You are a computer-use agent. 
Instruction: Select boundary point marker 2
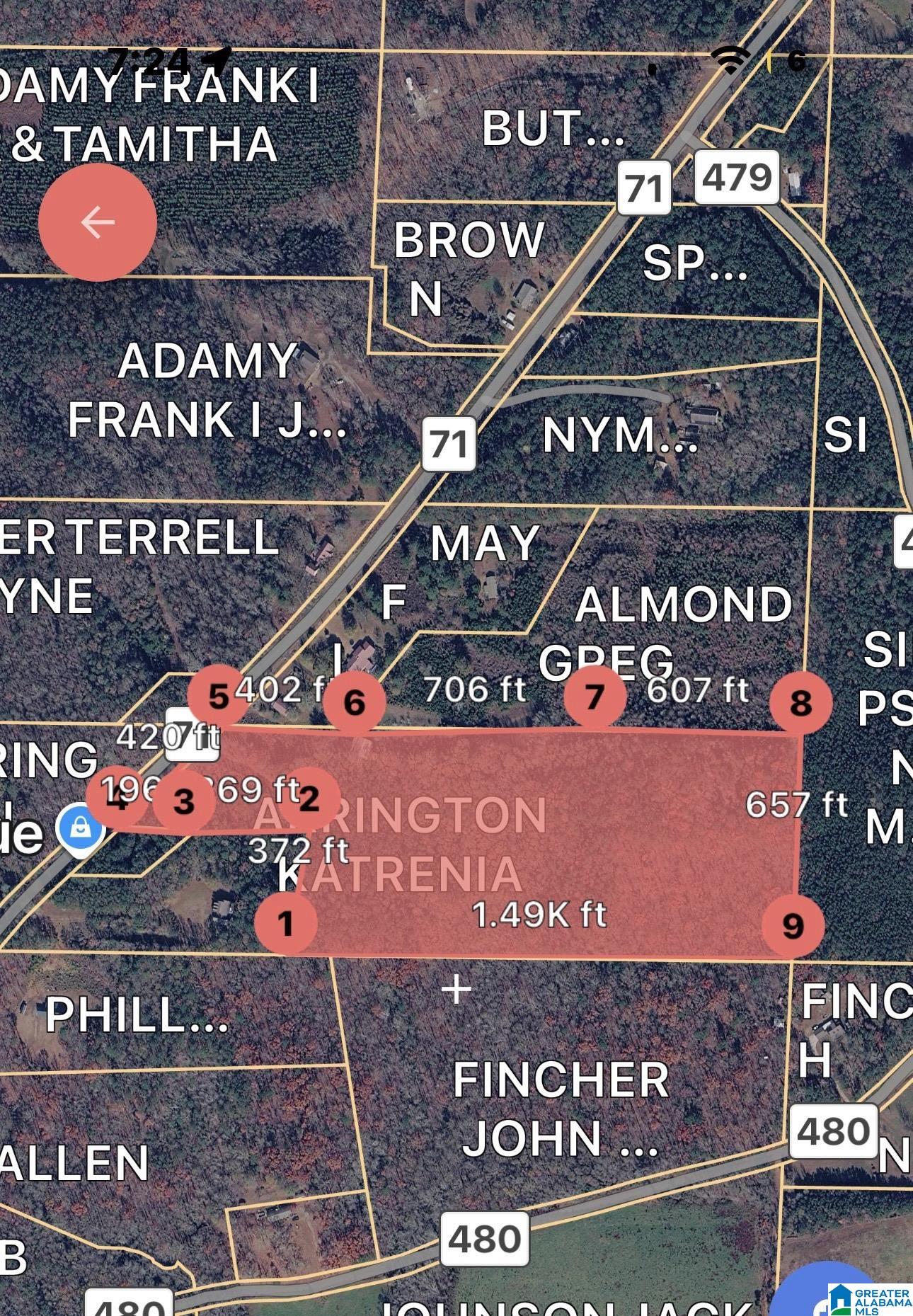[x=309, y=799]
